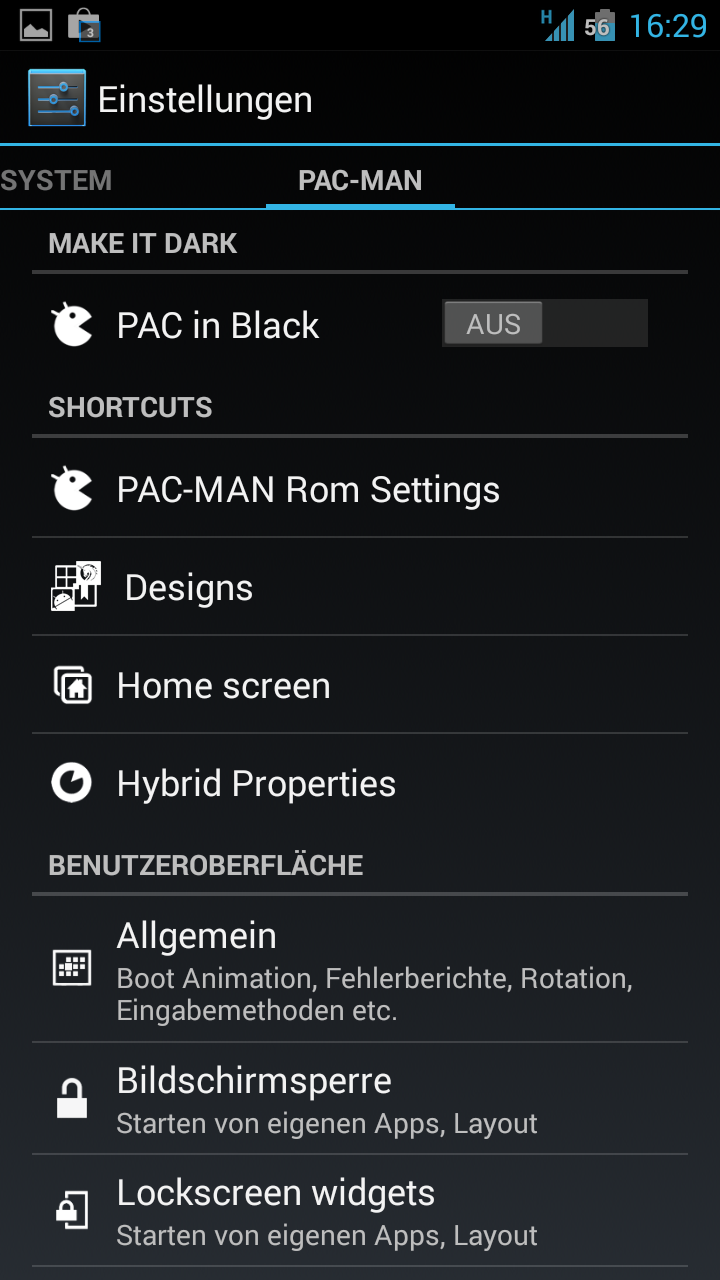
Task: Open Bildschirmsperre settings
Action: coord(360,1098)
